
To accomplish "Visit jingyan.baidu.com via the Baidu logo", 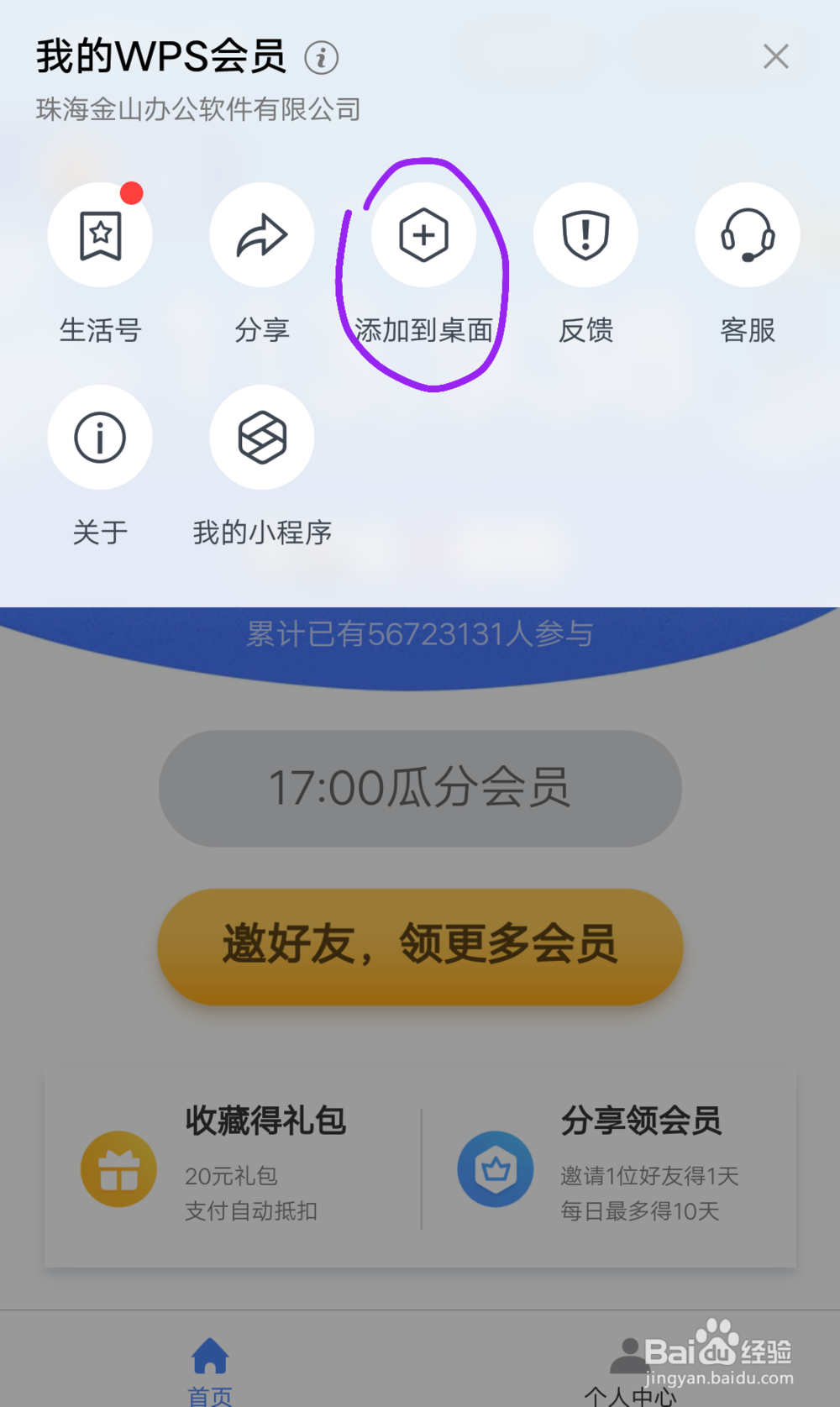I will (718, 1351).
